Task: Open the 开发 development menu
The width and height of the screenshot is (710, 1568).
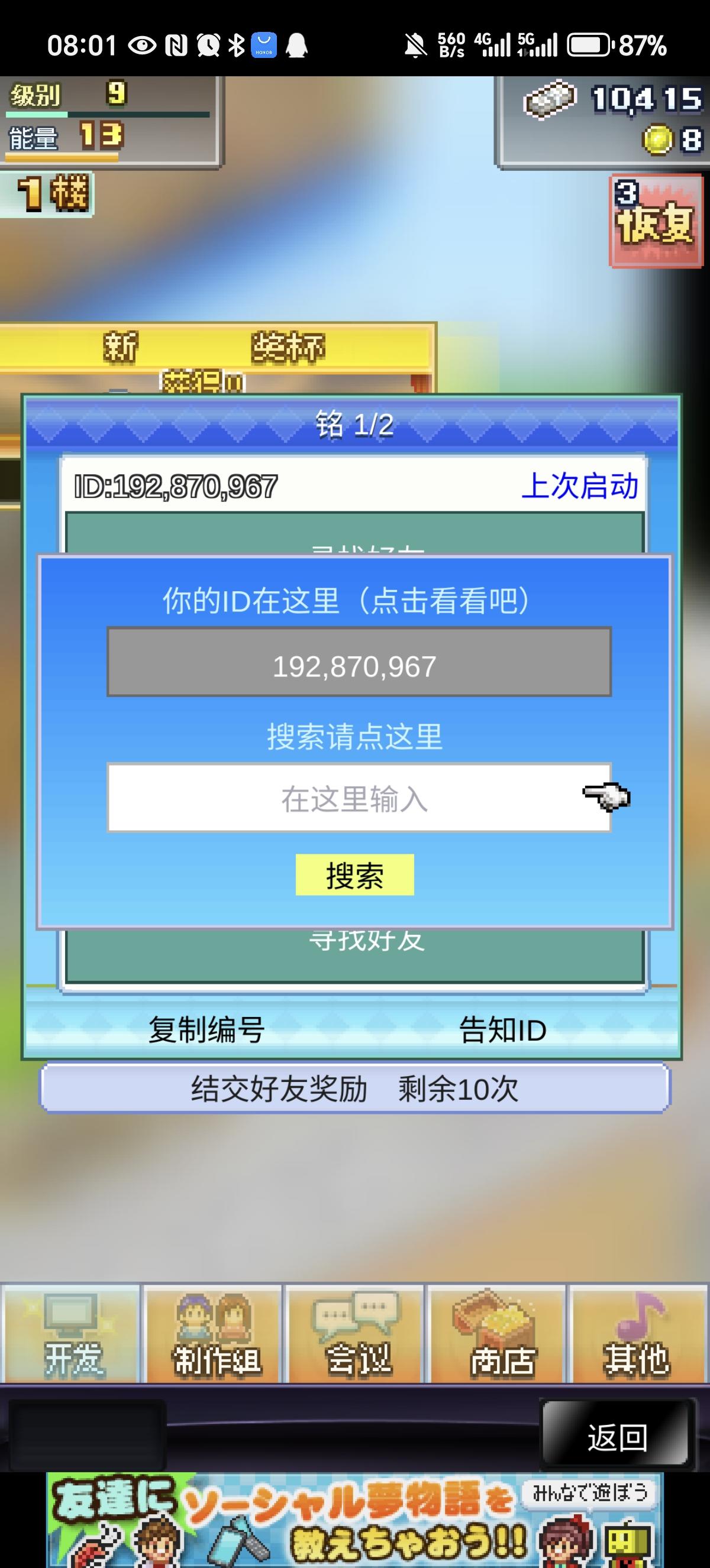Action: click(x=70, y=1333)
